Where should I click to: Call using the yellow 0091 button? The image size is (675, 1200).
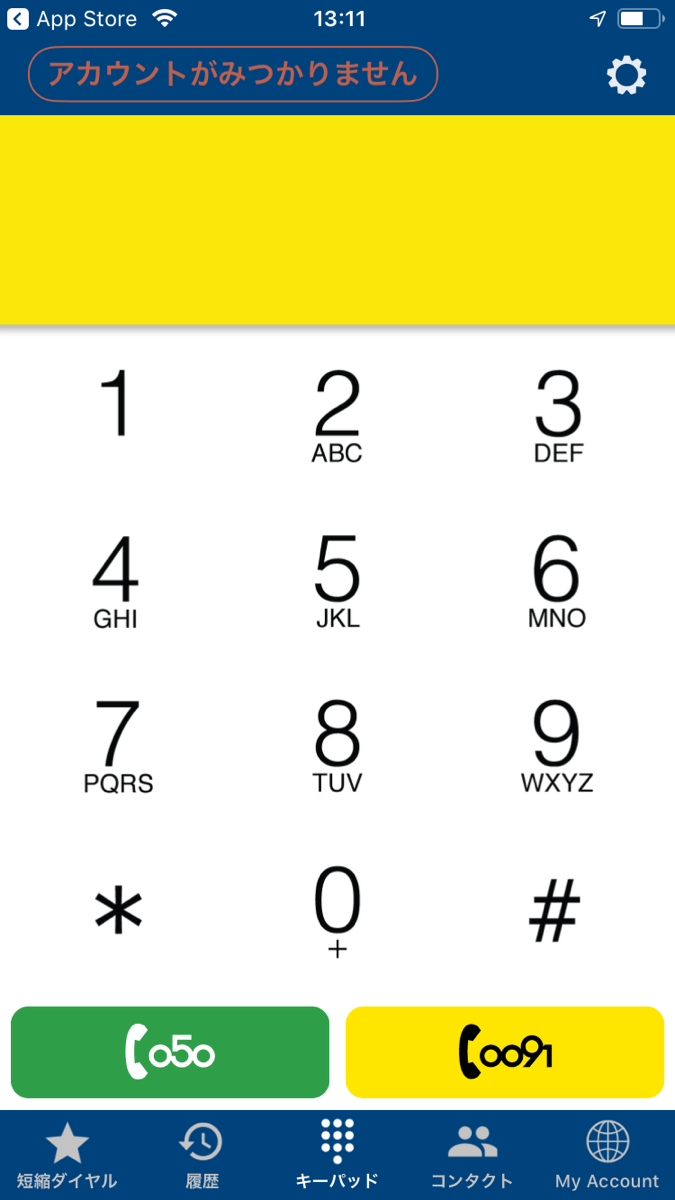pyautogui.click(x=505, y=1052)
